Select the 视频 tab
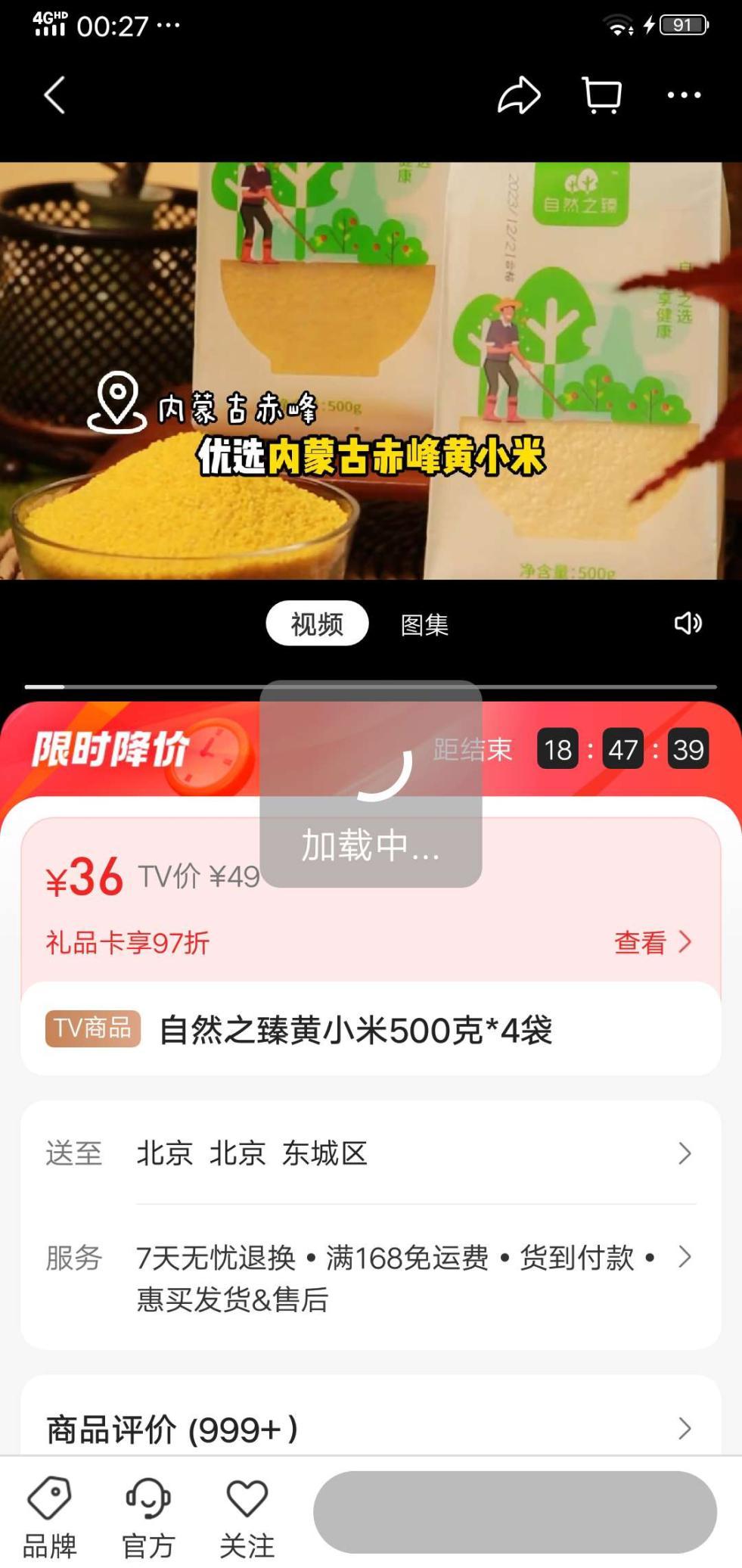 pyautogui.click(x=317, y=624)
